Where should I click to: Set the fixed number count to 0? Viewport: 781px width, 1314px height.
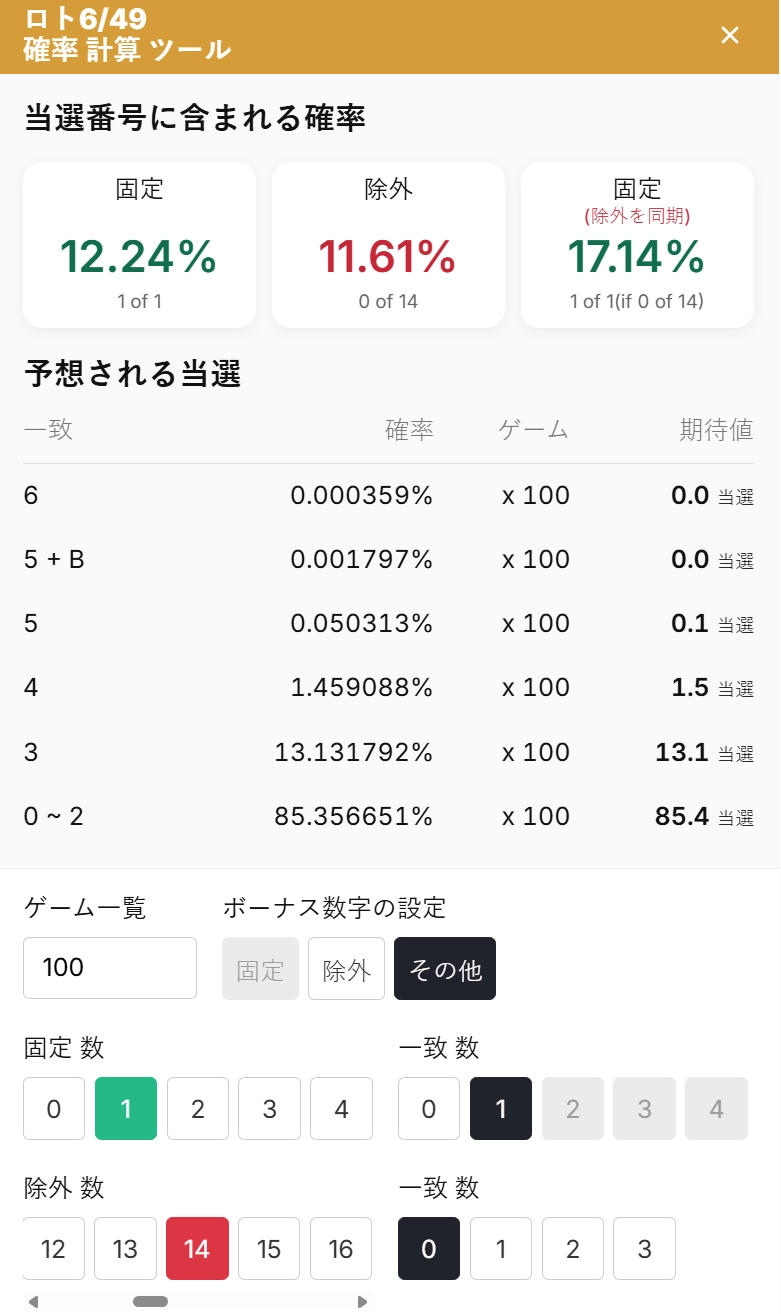pyautogui.click(x=53, y=1108)
